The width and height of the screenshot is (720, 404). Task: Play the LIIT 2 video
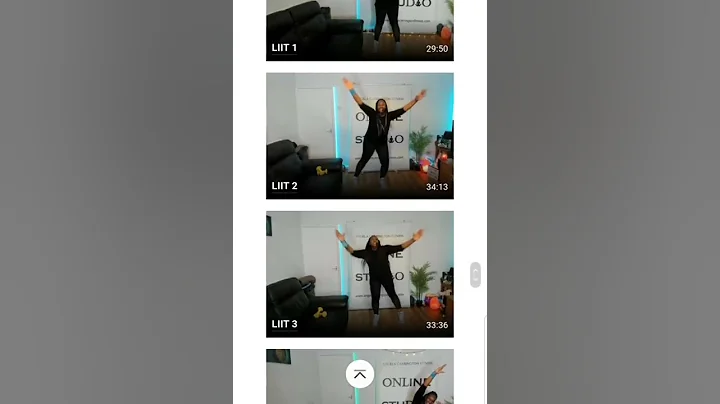coord(359,135)
